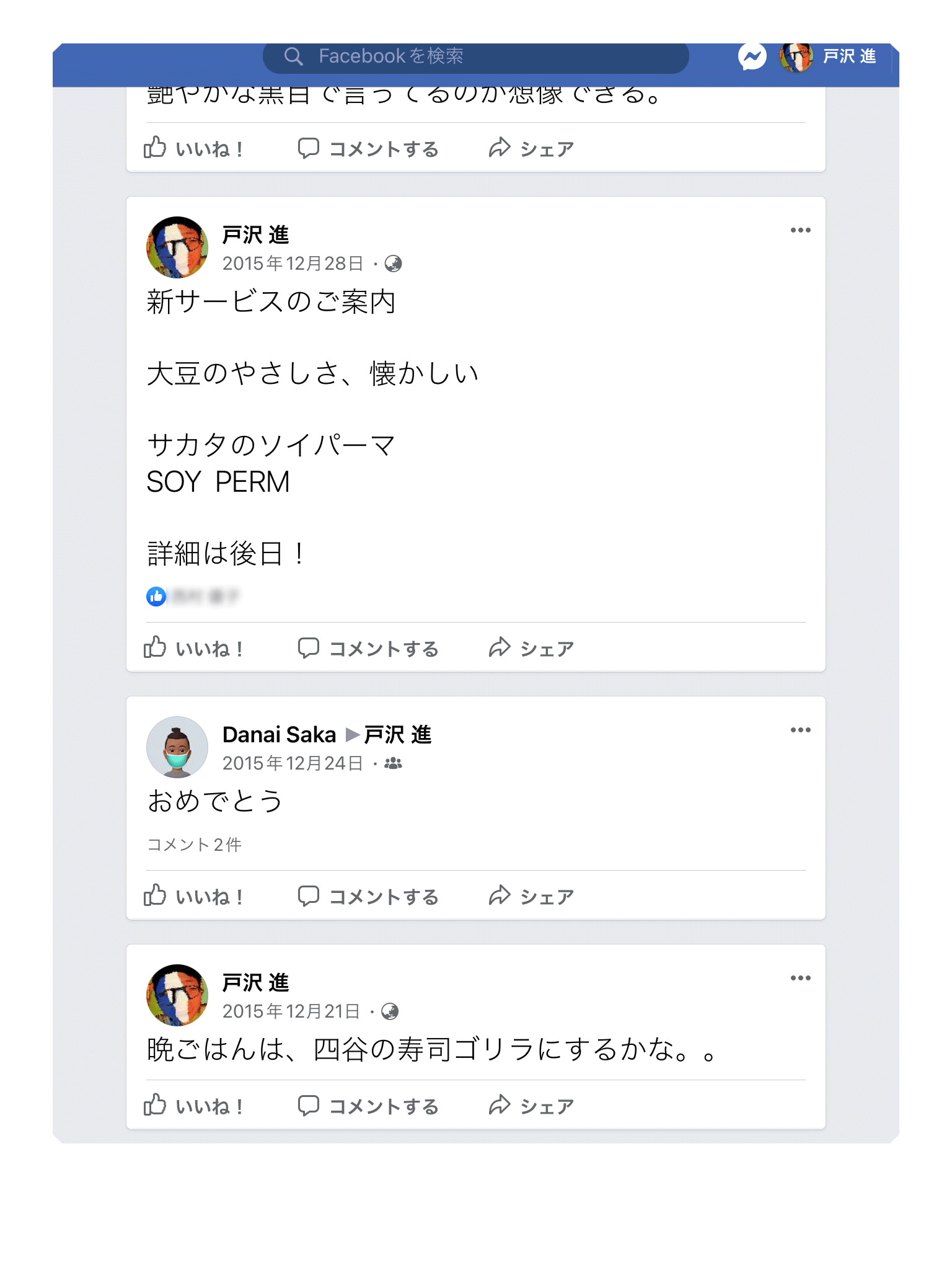Viewport: 952px width, 1270px height.
Task: Like Danai Saka's おめでとう post
Action: coord(193,897)
